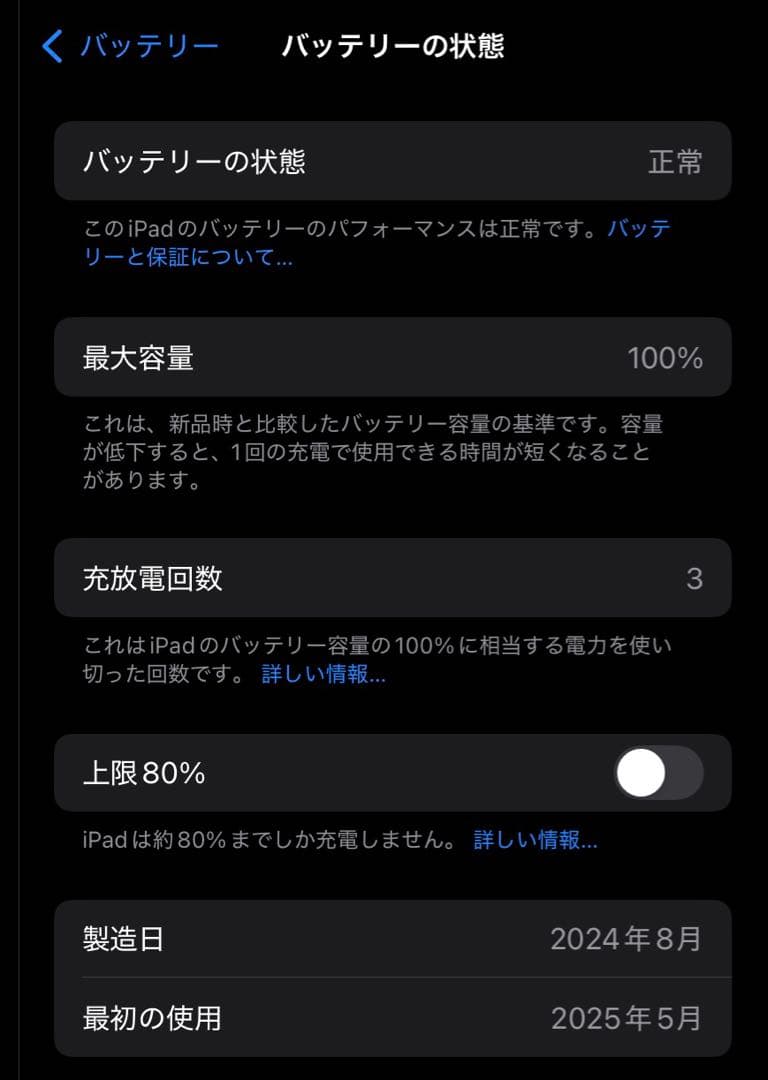Image resolution: width=768 pixels, height=1080 pixels.
Task: Return to バッテリー settings screen
Action: click(x=130, y=44)
